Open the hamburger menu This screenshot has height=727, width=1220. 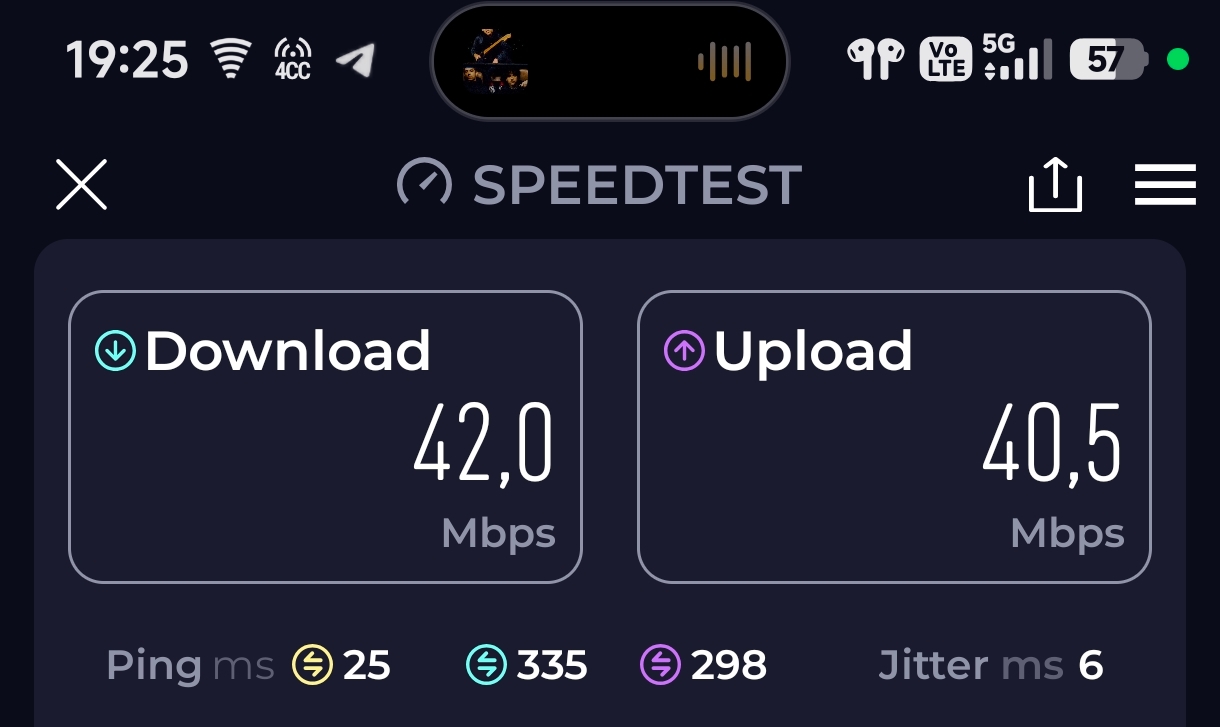point(1165,185)
